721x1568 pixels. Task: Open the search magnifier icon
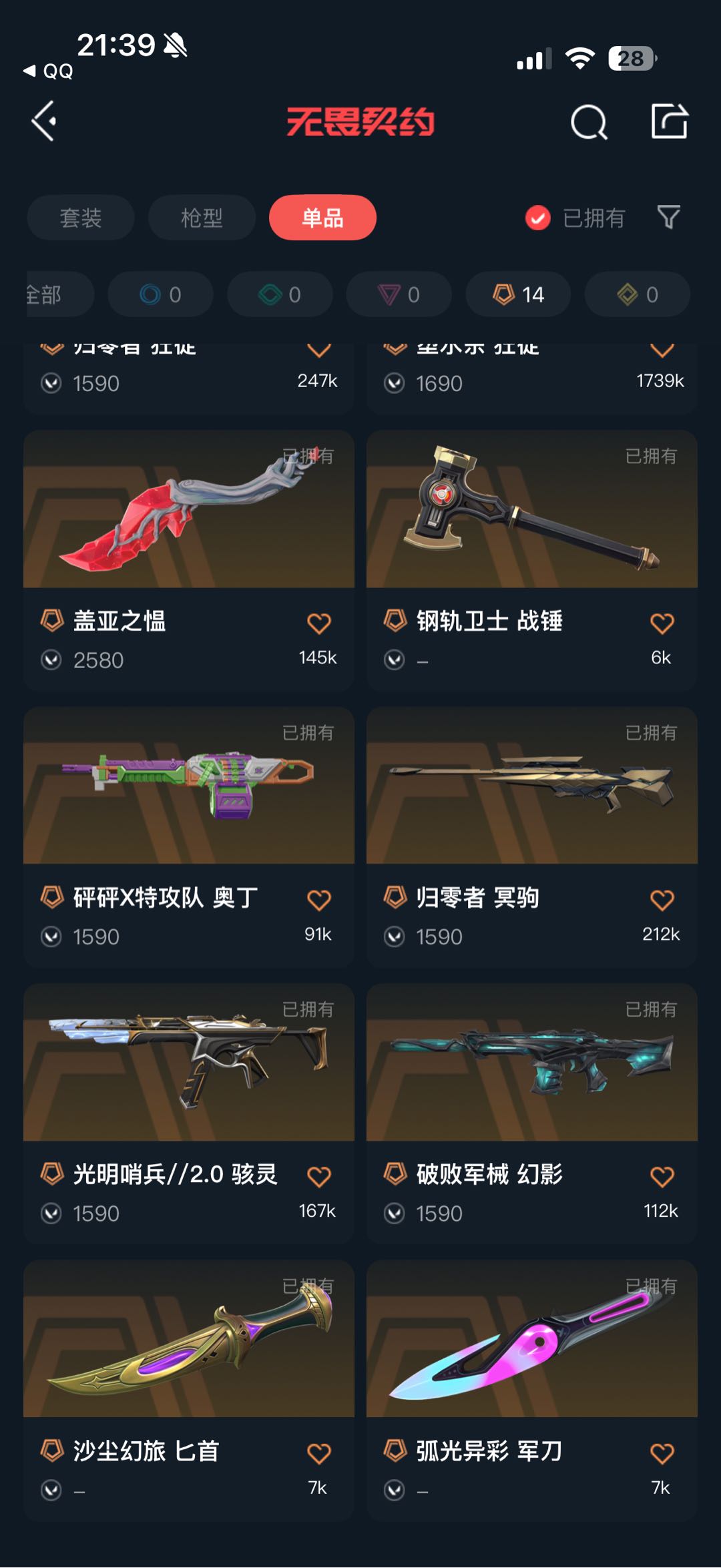[x=589, y=122]
